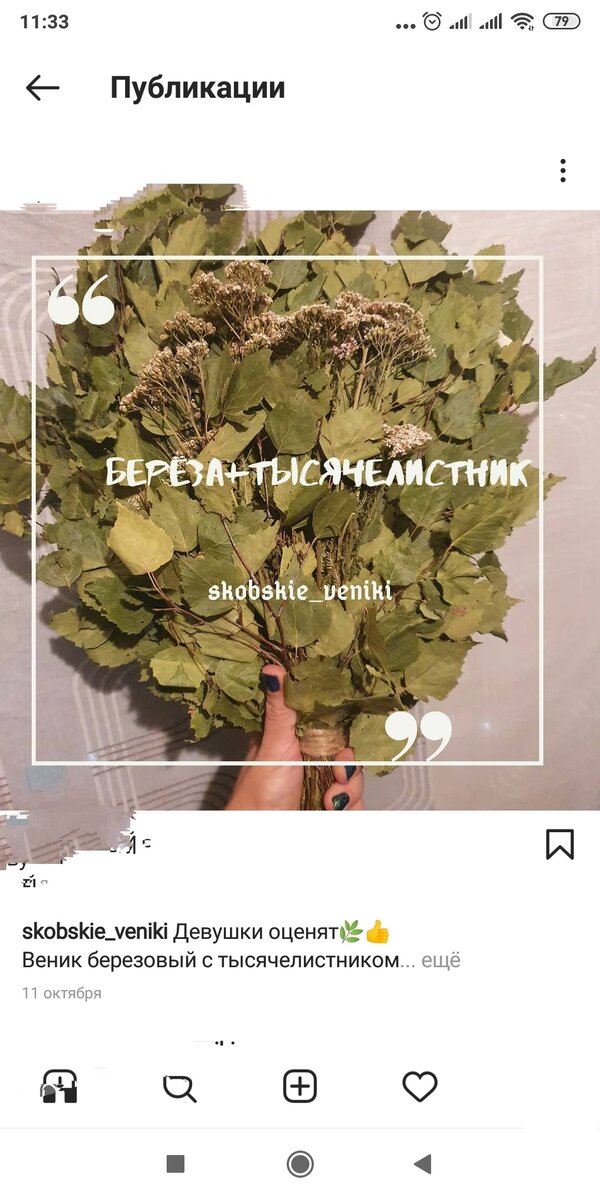Expand the caption with ещё
Viewport: 600px width, 1200px height.
441,960
